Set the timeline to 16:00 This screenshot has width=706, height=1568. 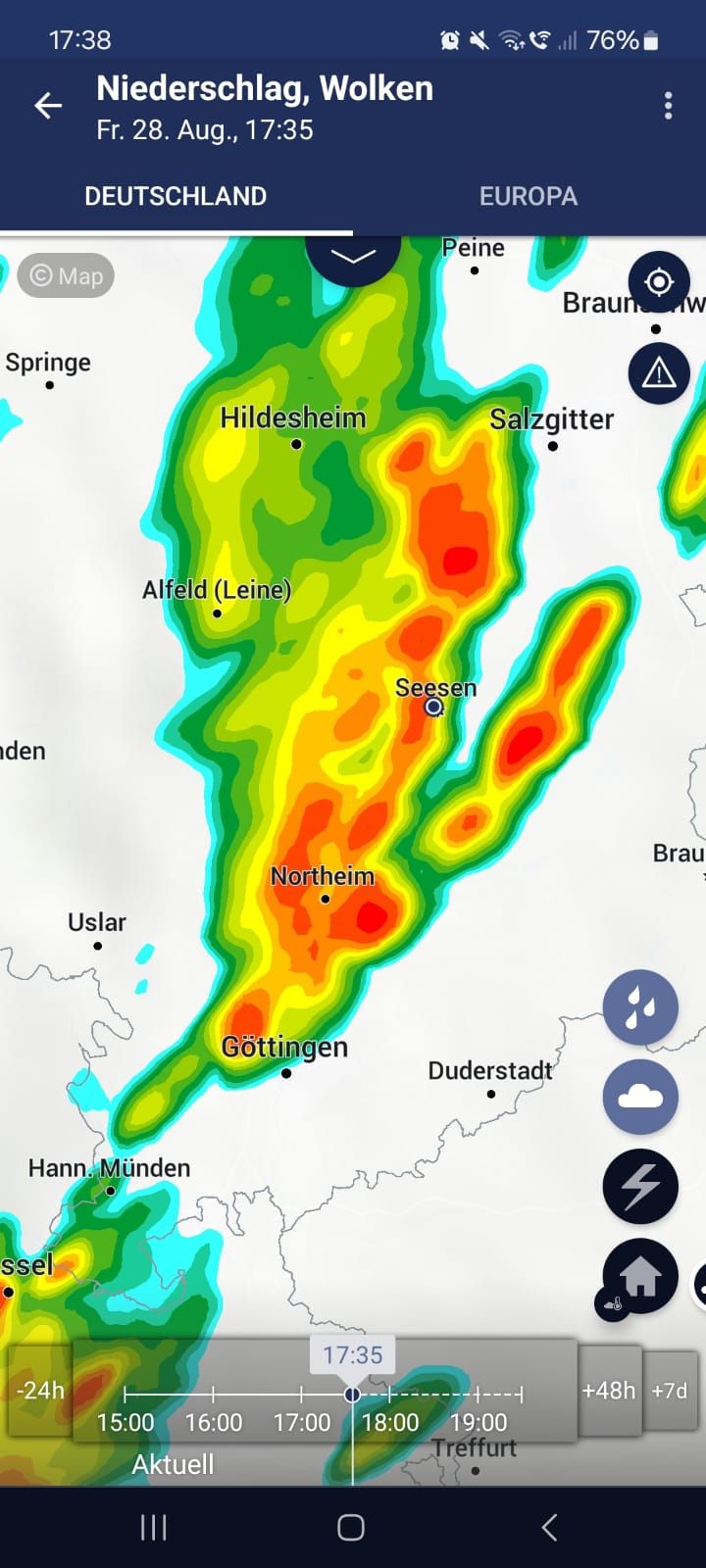tap(214, 1421)
